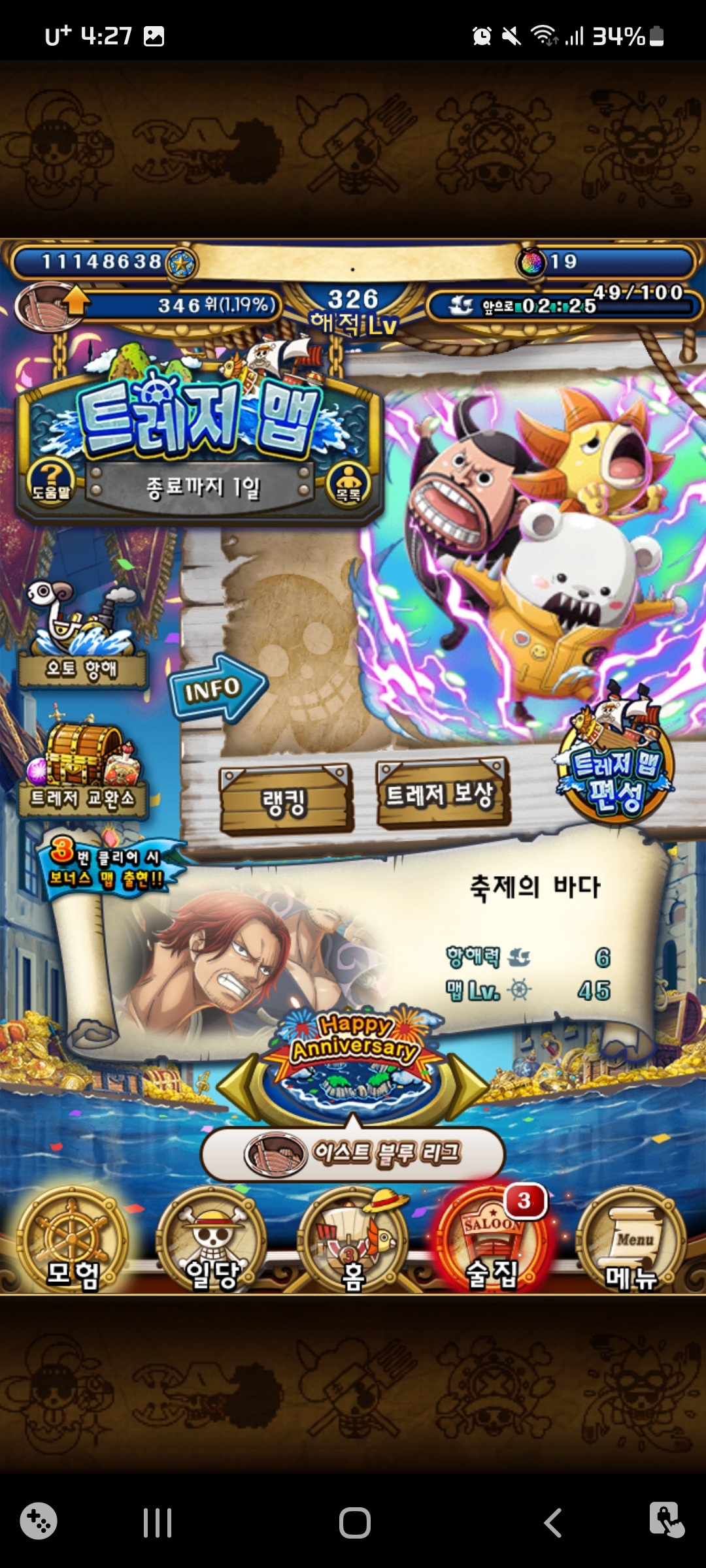View the 랭킹 ranking board
Viewport: 706px width, 1568px height.
click(285, 801)
